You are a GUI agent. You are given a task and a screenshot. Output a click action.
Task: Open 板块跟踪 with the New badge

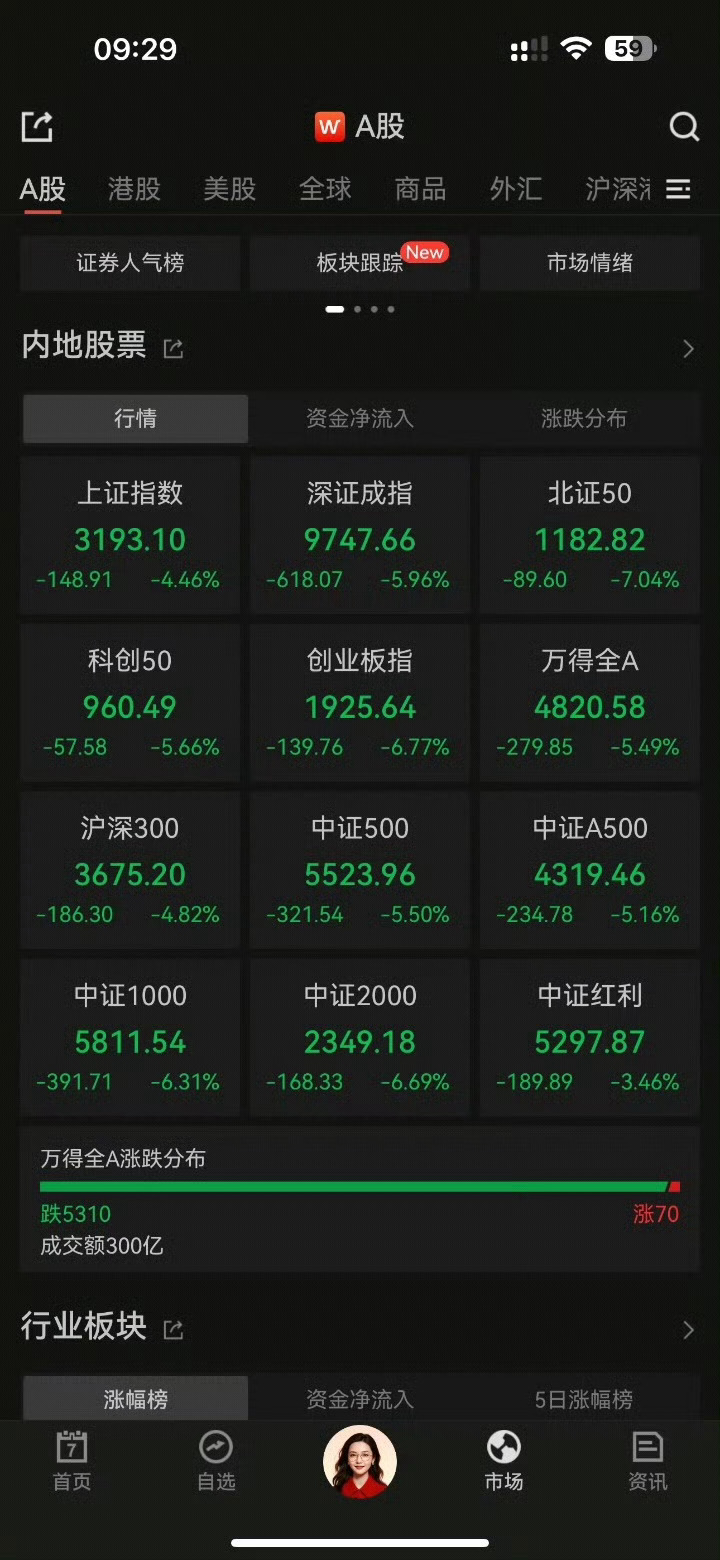click(x=360, y=263)
